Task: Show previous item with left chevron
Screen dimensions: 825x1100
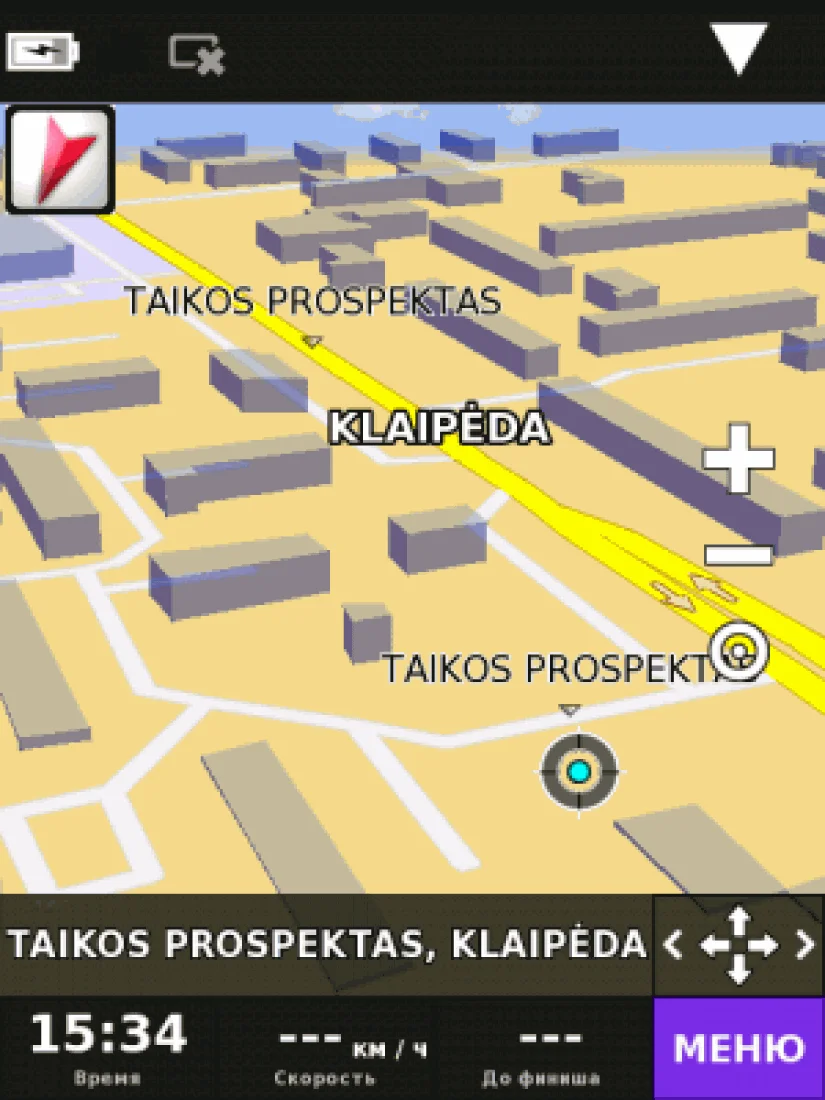Action: click(x=675, y=944)
